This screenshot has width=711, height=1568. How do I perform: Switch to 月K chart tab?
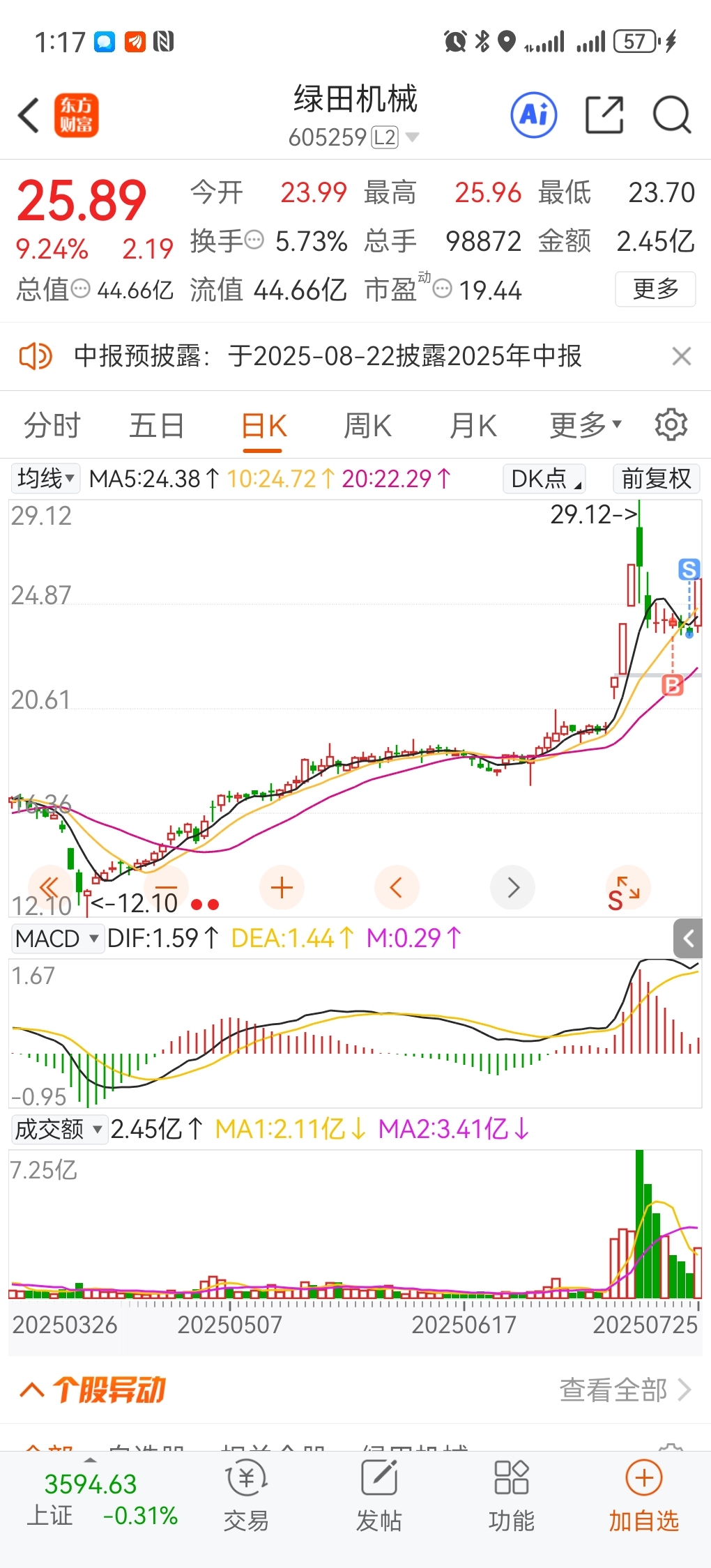(473, 425)
